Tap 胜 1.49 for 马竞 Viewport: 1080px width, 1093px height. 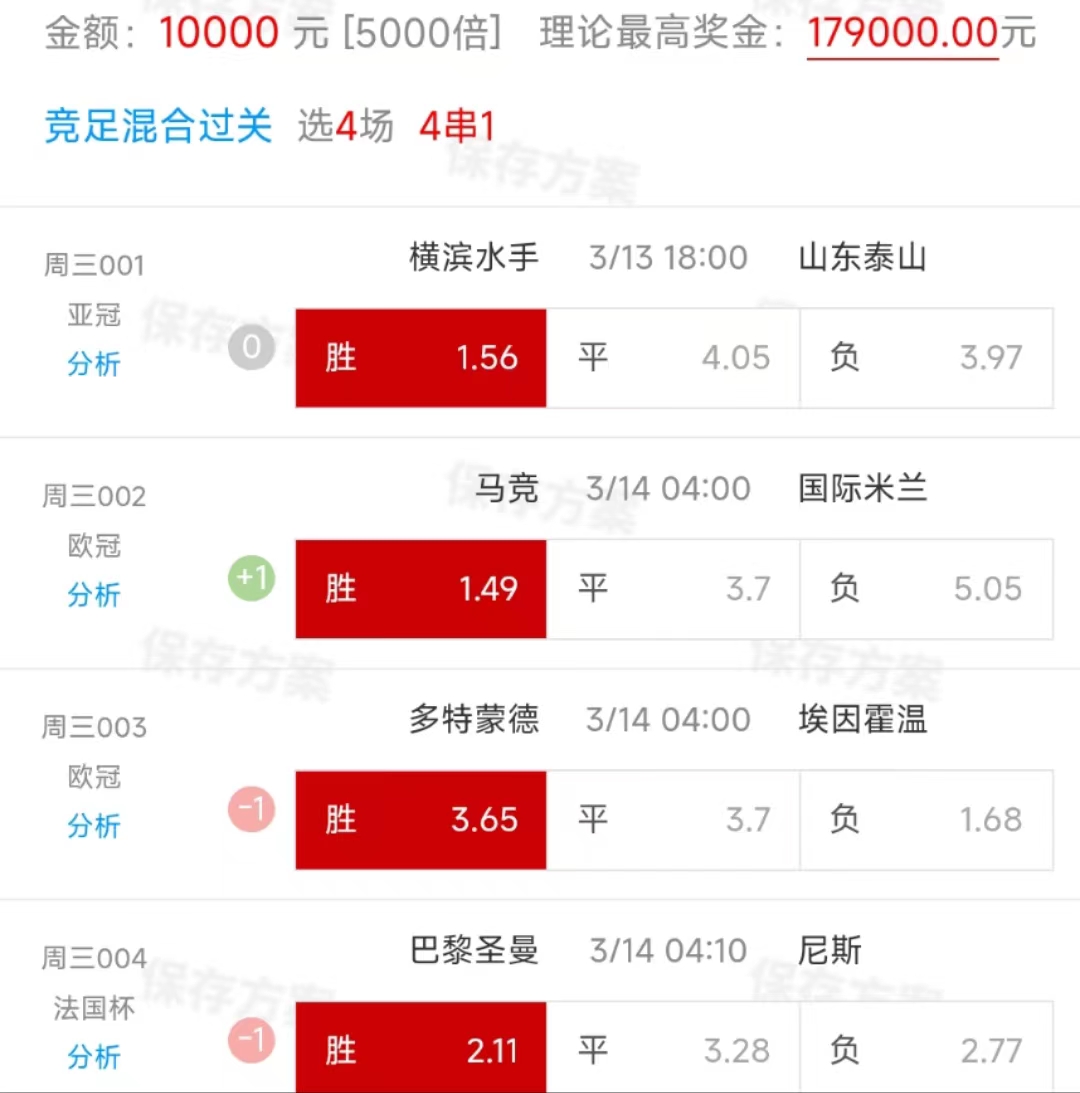(420, 589)
